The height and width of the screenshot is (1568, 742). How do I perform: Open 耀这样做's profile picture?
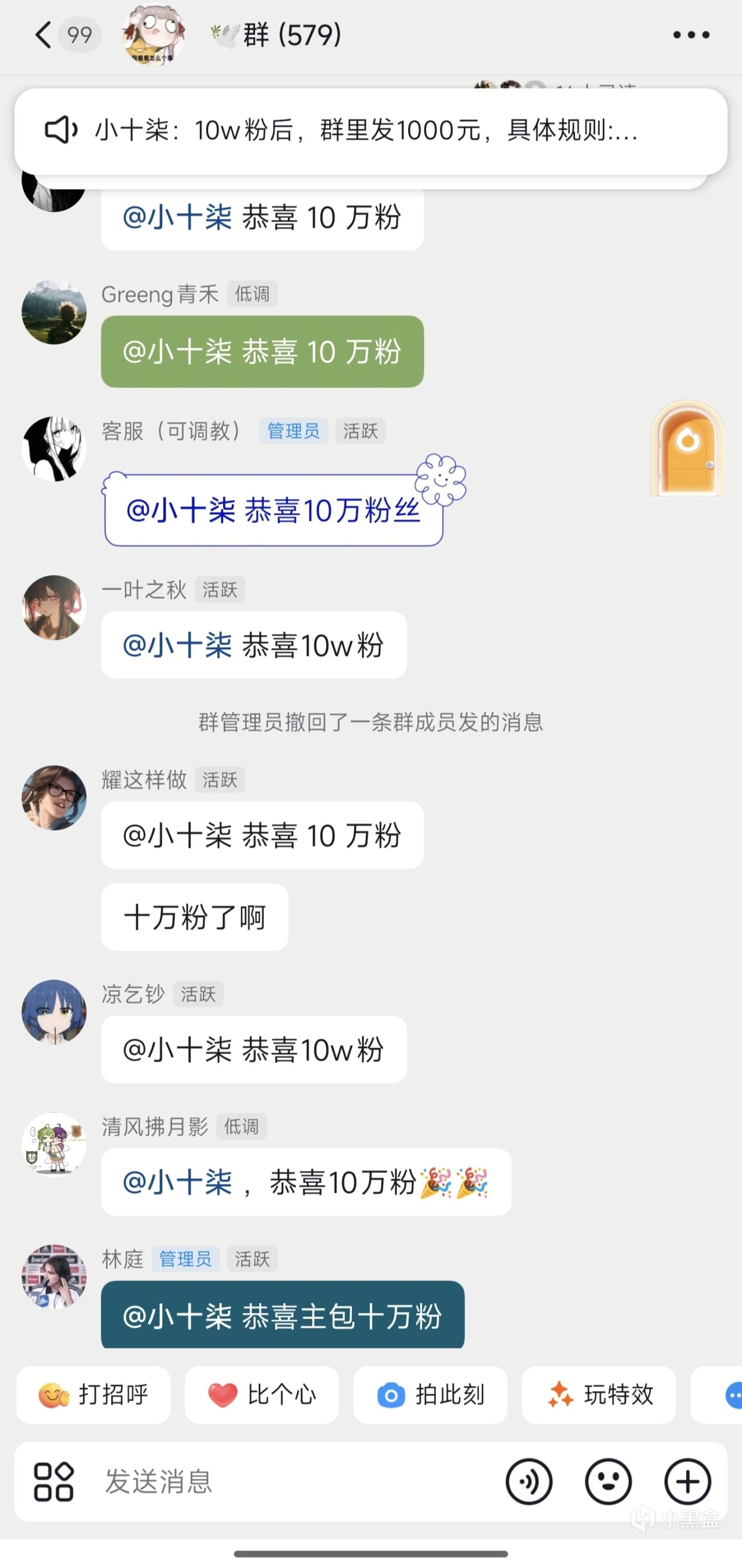point(54,798)
